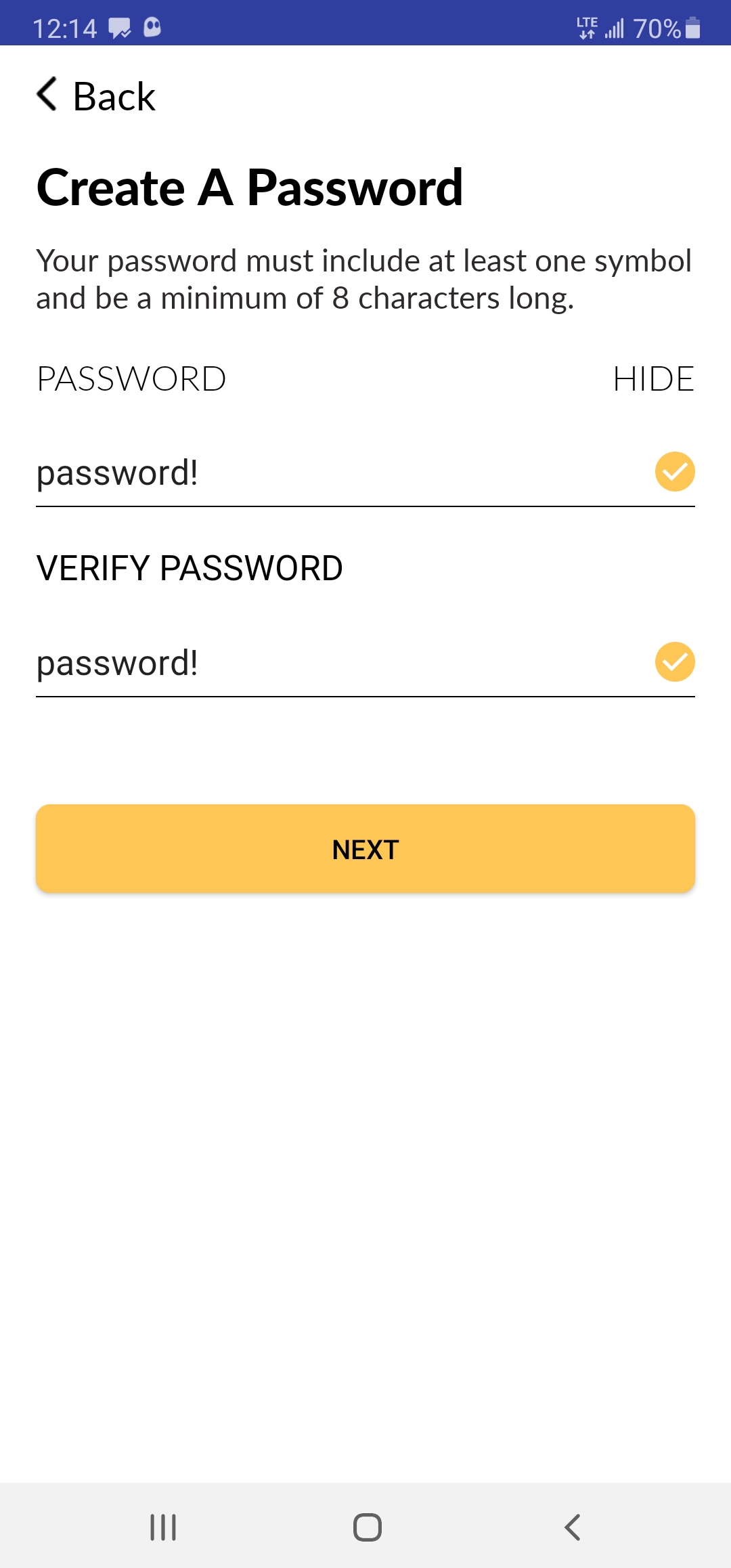Open recent apps from navigation bar
This screenshot has height=1568, width=731.
point(163,1527)
